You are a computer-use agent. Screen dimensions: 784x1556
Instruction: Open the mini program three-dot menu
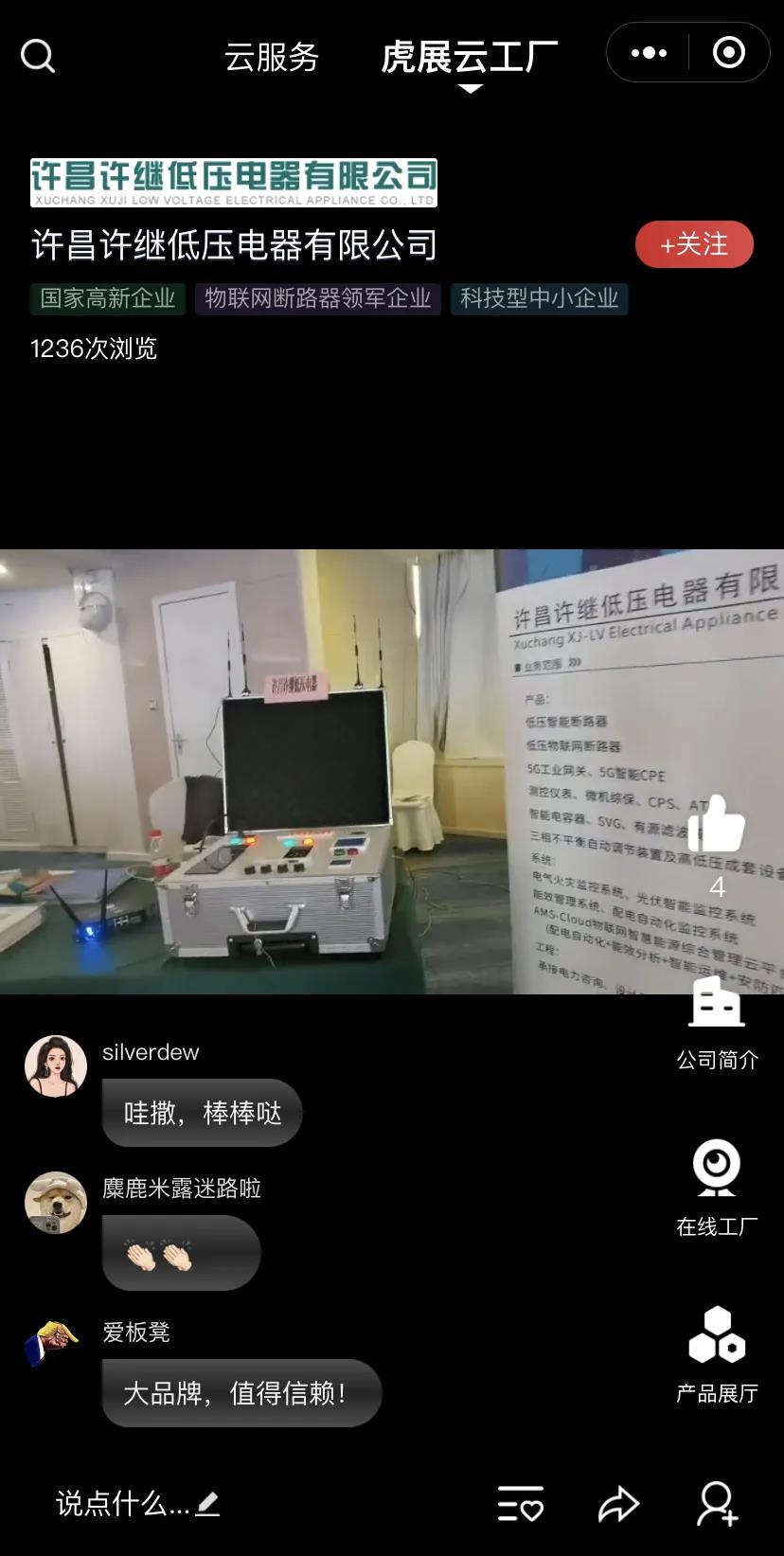tap(649, 53)
